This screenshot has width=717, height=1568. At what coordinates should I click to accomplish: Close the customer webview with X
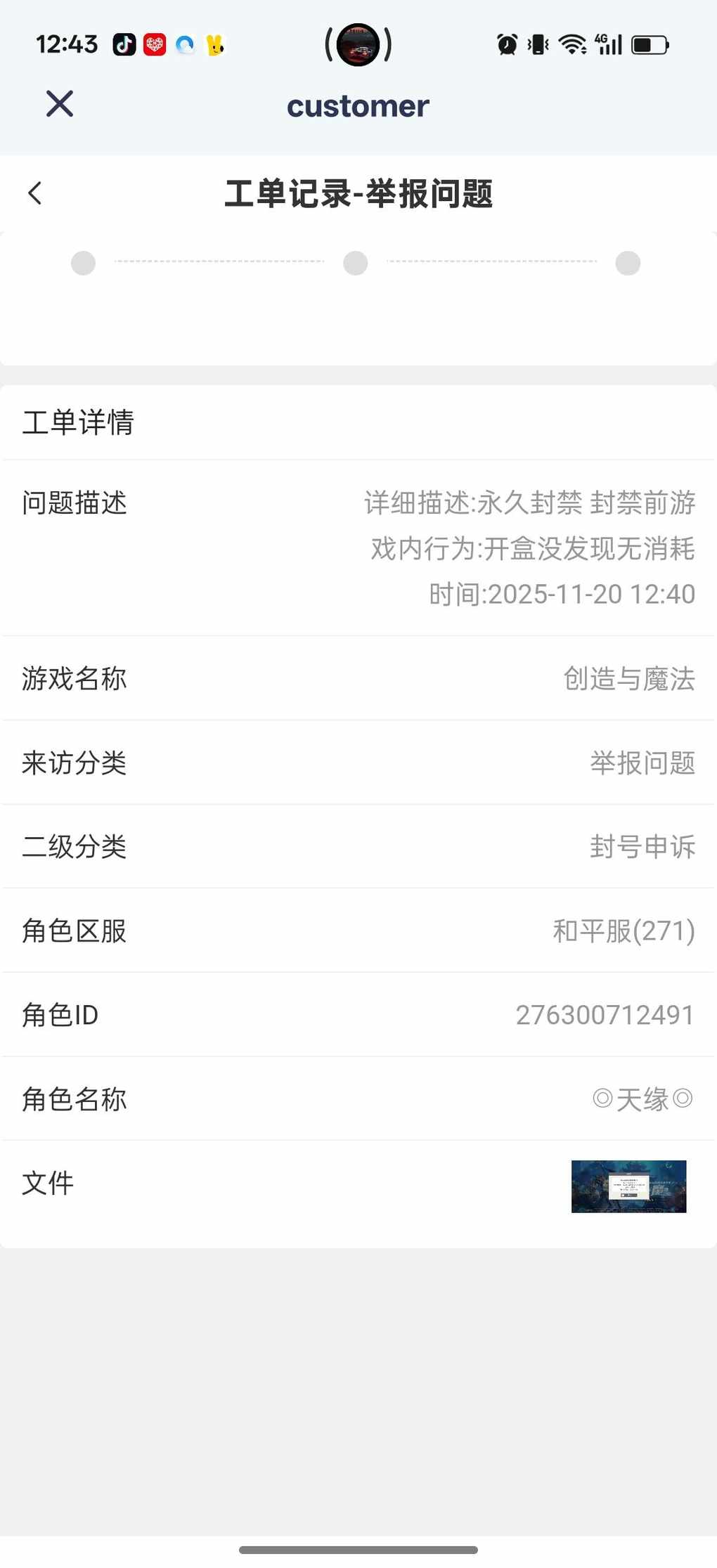[60, 104]
